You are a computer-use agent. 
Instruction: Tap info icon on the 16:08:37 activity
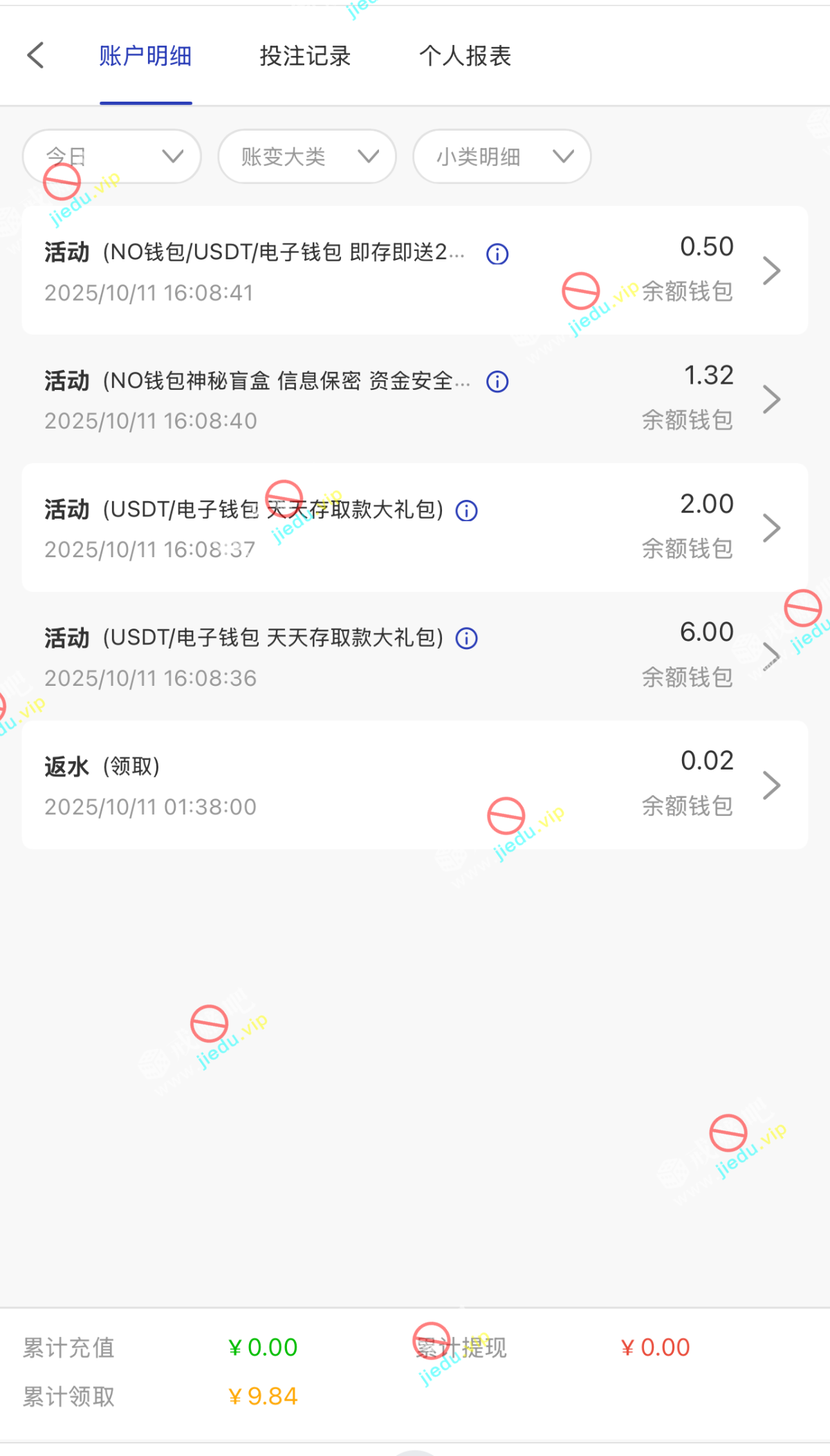[x=467, y=511]
